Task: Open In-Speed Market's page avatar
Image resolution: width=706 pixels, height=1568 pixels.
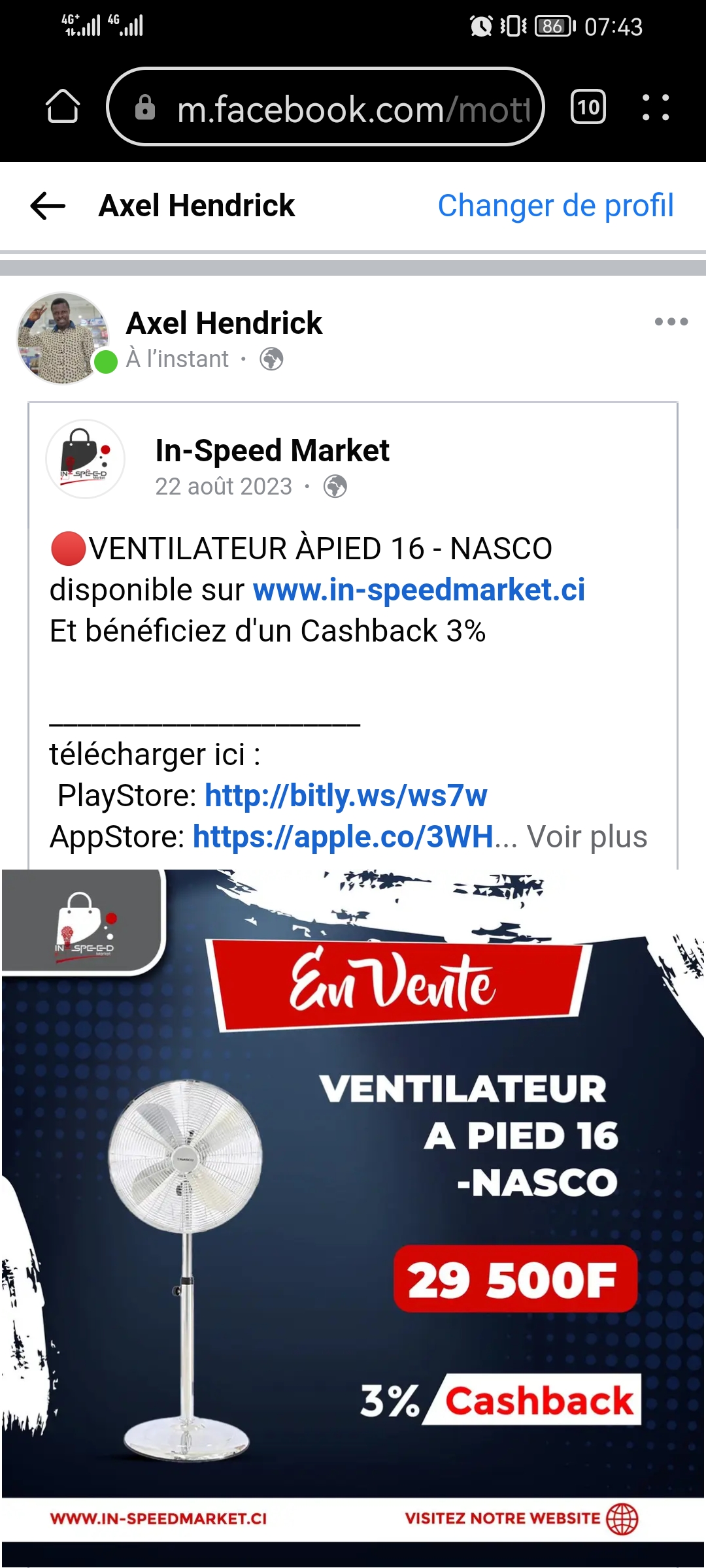Action: pyautogui.click(x=85, y=459)
